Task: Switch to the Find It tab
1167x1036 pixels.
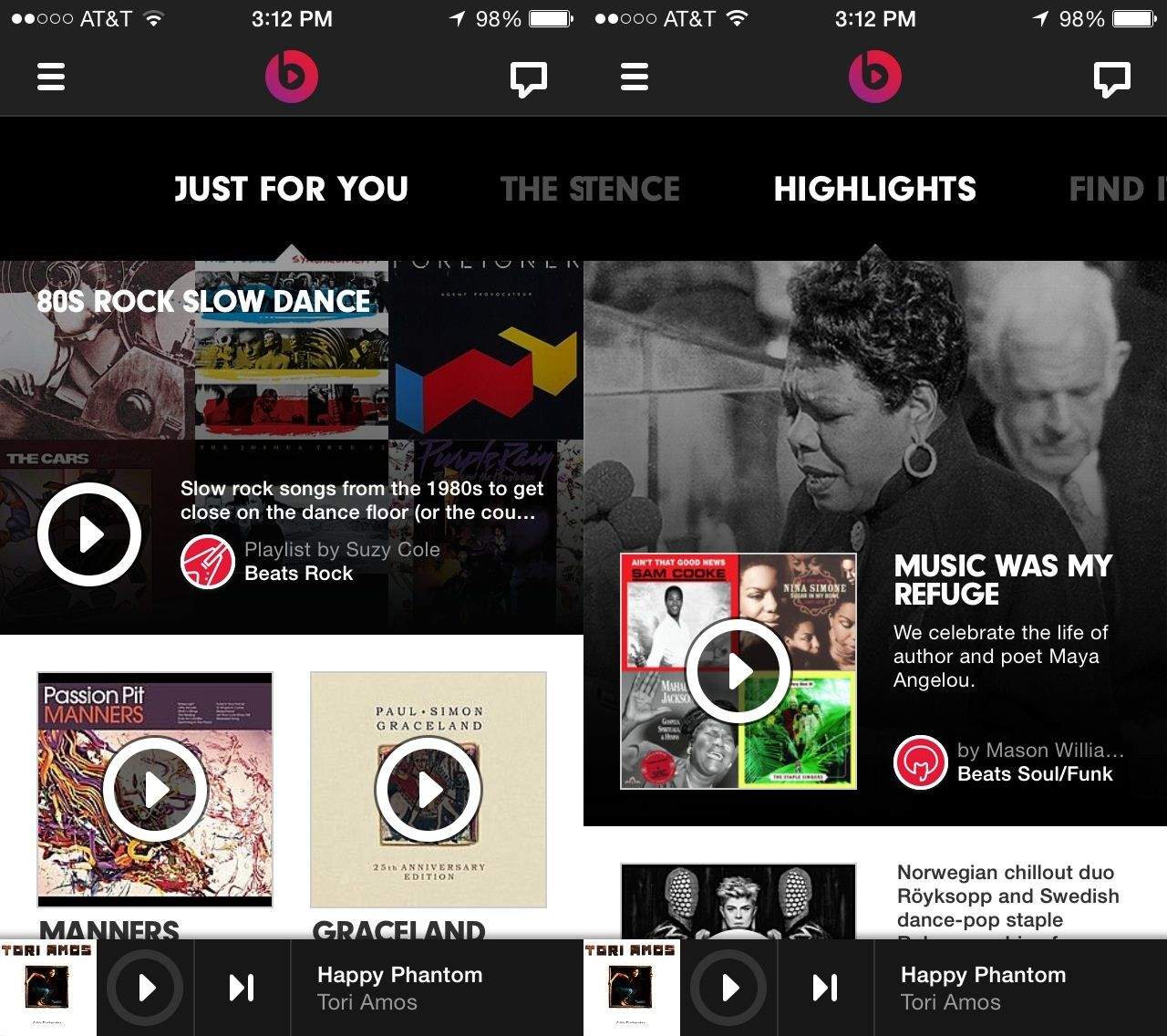Action: [x=1117, y=189]
